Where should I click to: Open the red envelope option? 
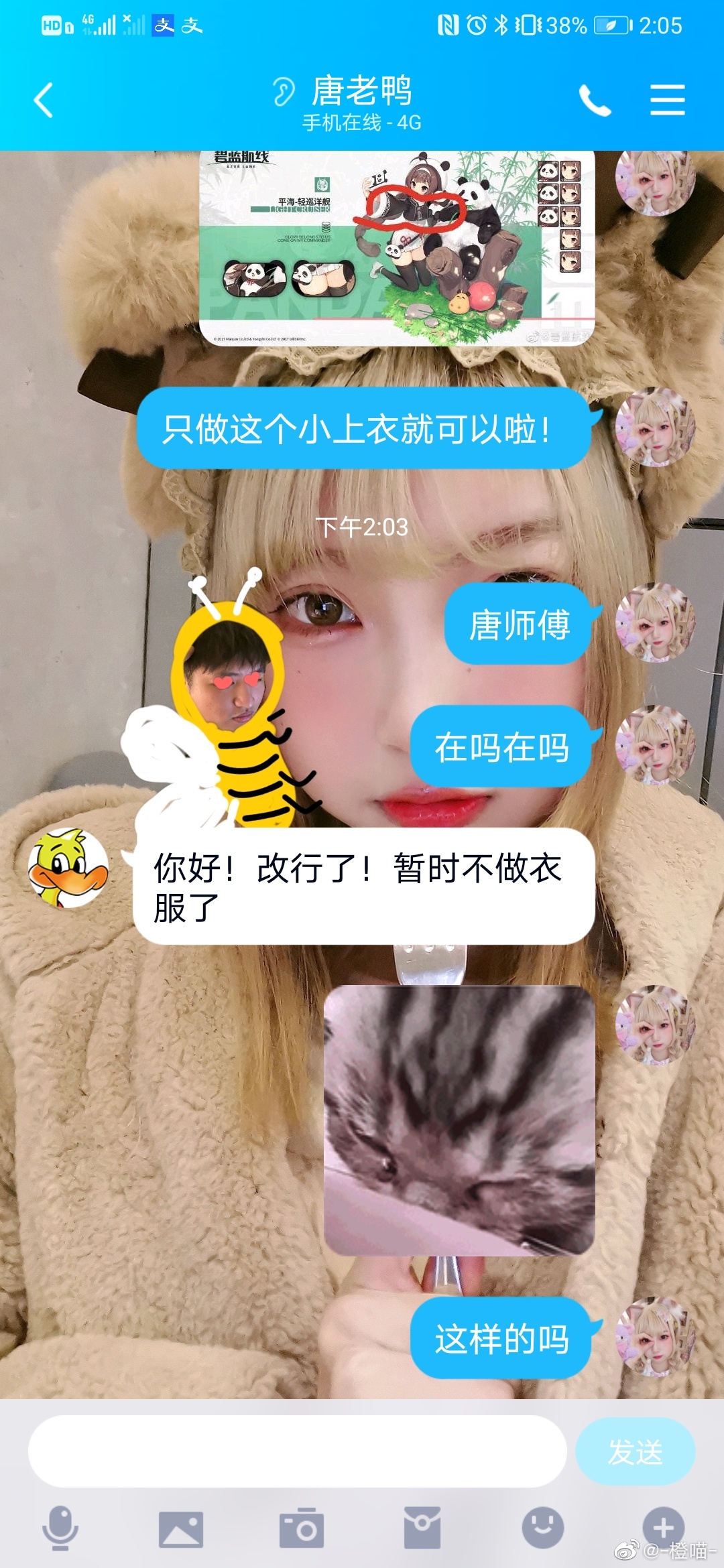click(x=422, y=1528)
